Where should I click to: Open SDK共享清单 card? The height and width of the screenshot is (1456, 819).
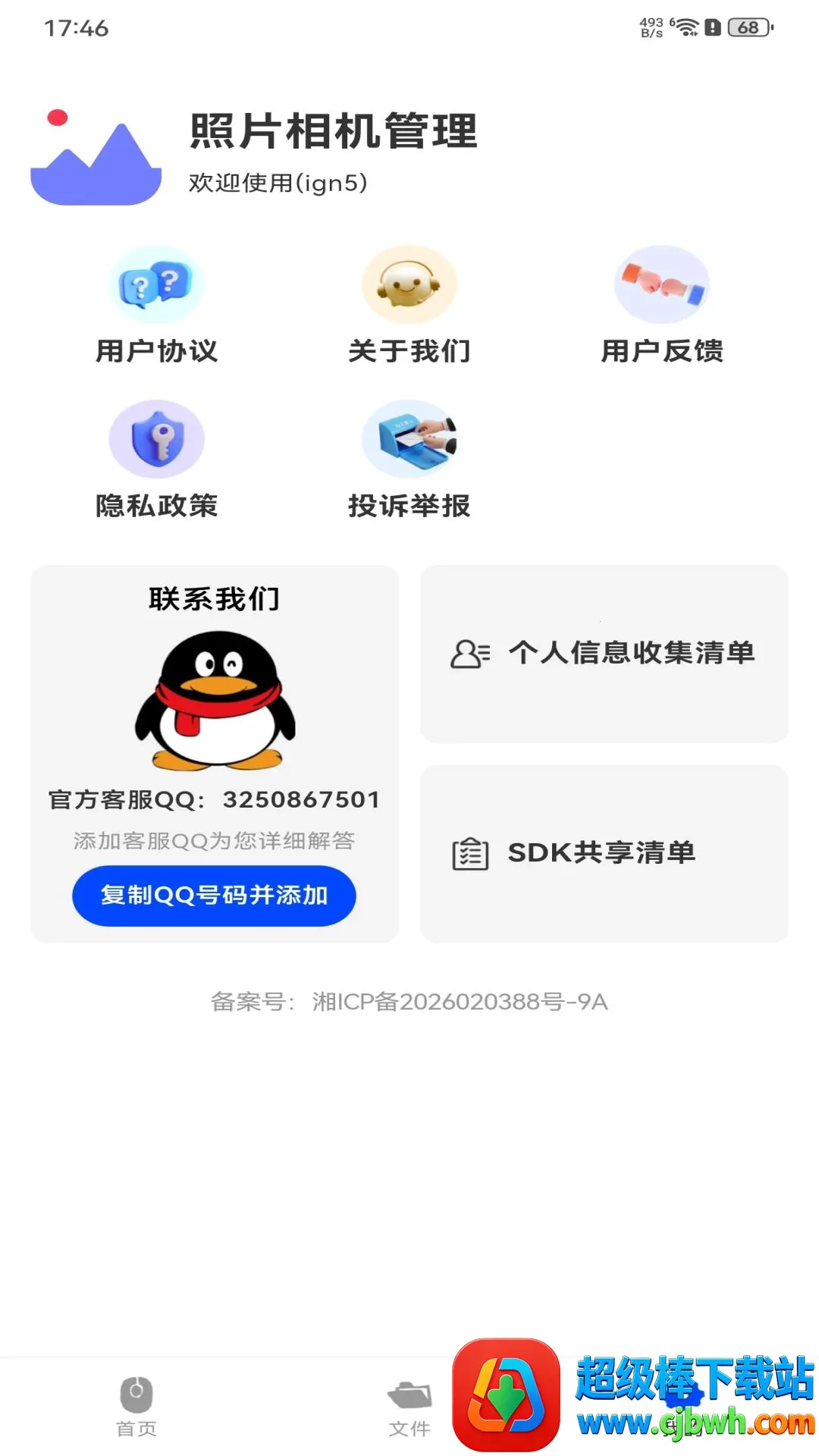[x=604, y=853]
